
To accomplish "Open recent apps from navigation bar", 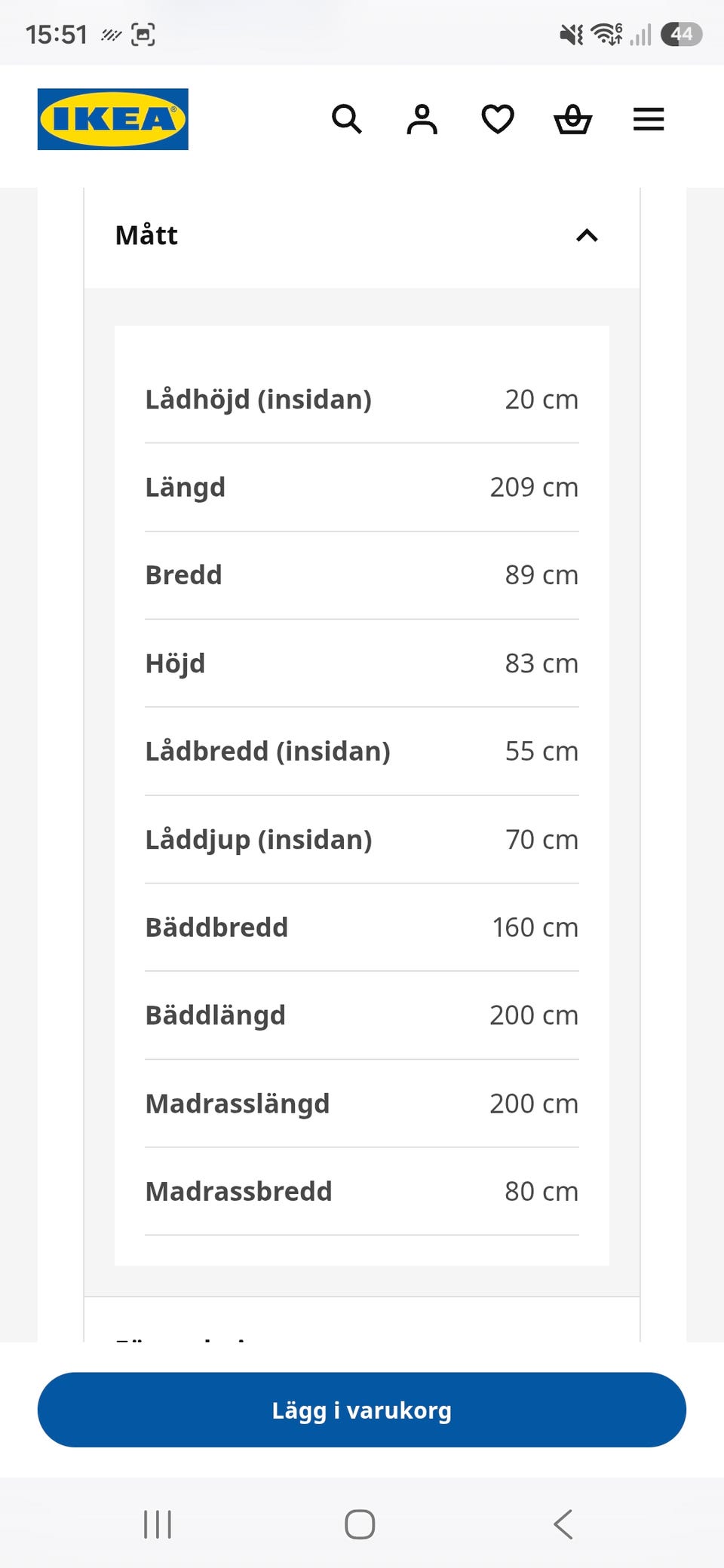I will [158, 1524].
